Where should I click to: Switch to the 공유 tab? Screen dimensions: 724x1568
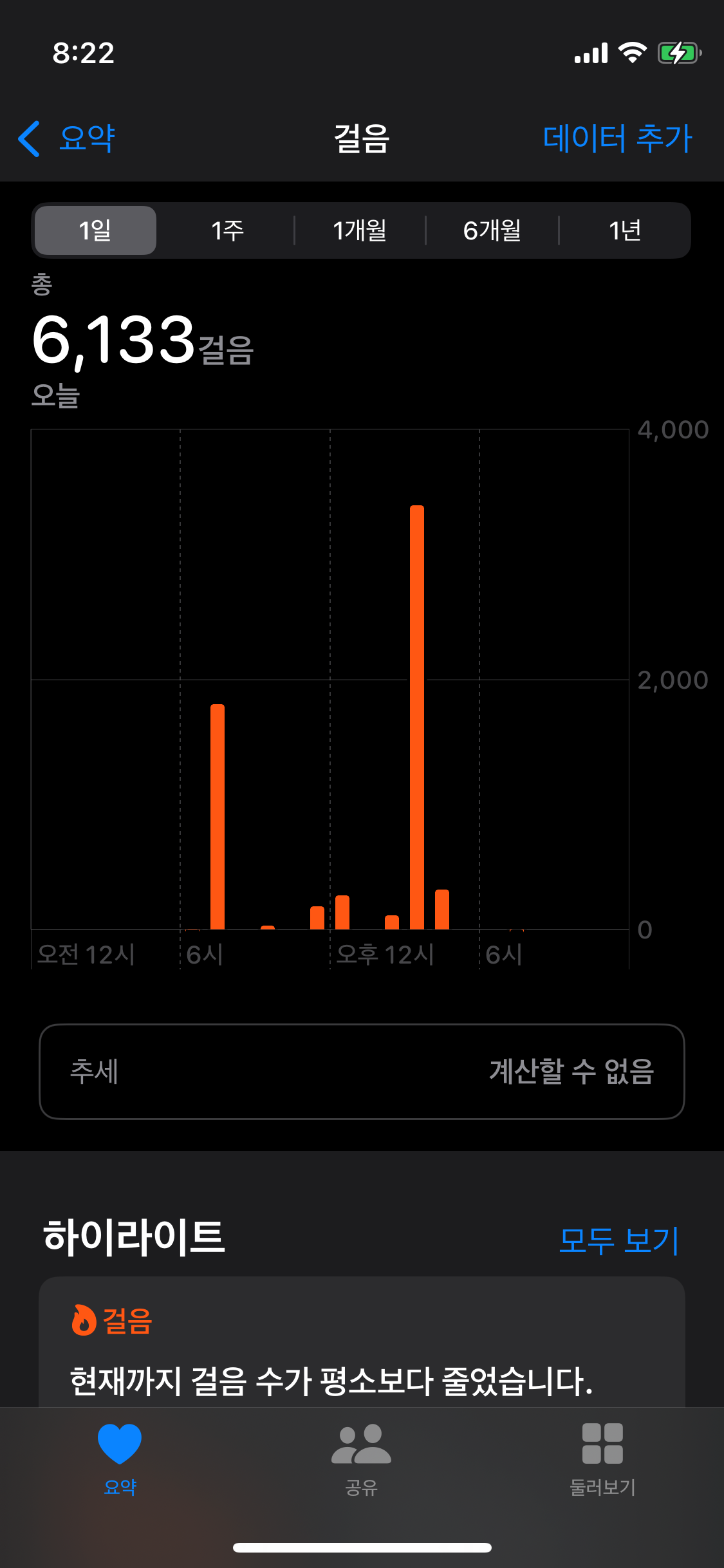(361, 1459)
